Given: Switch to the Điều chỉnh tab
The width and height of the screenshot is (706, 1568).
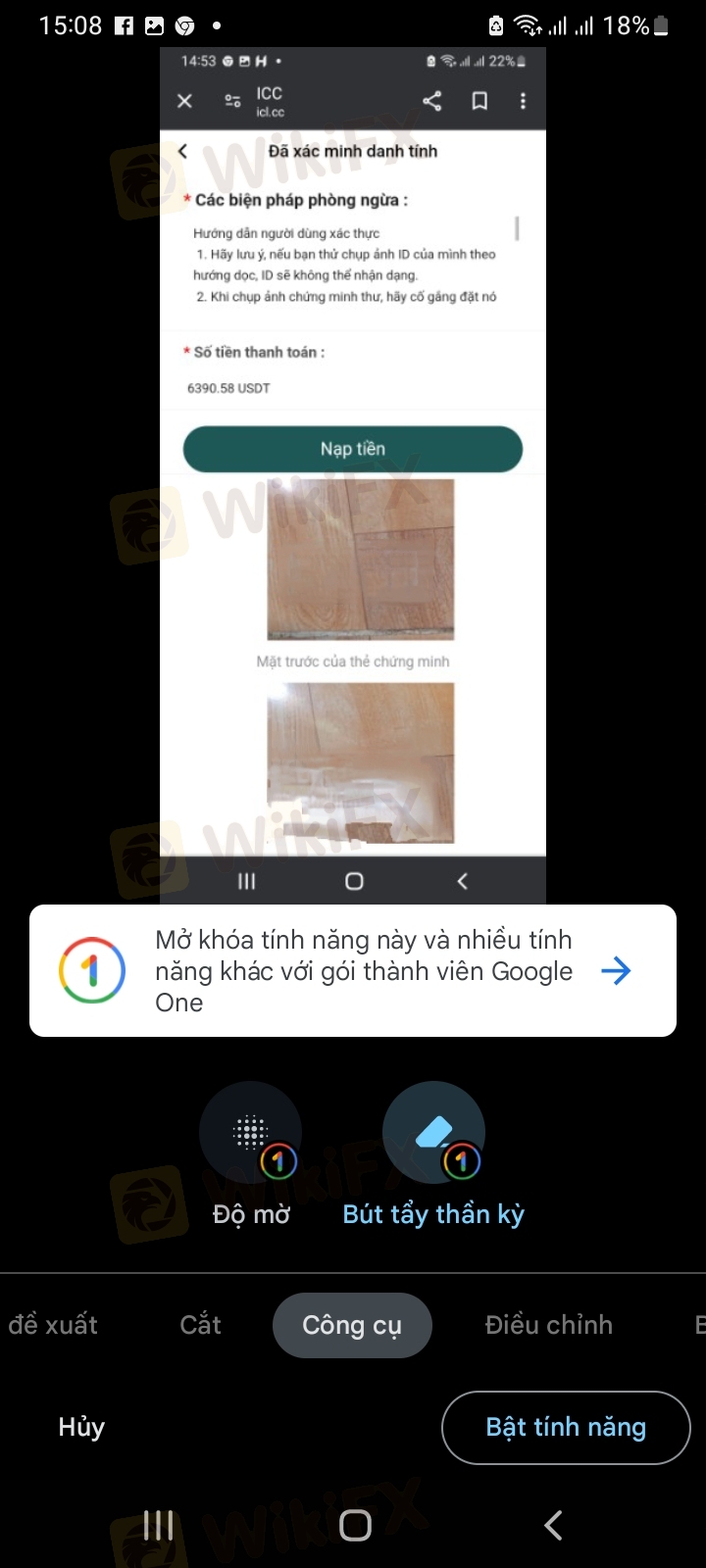Looking at the screenshot, I should [548, 1325].
